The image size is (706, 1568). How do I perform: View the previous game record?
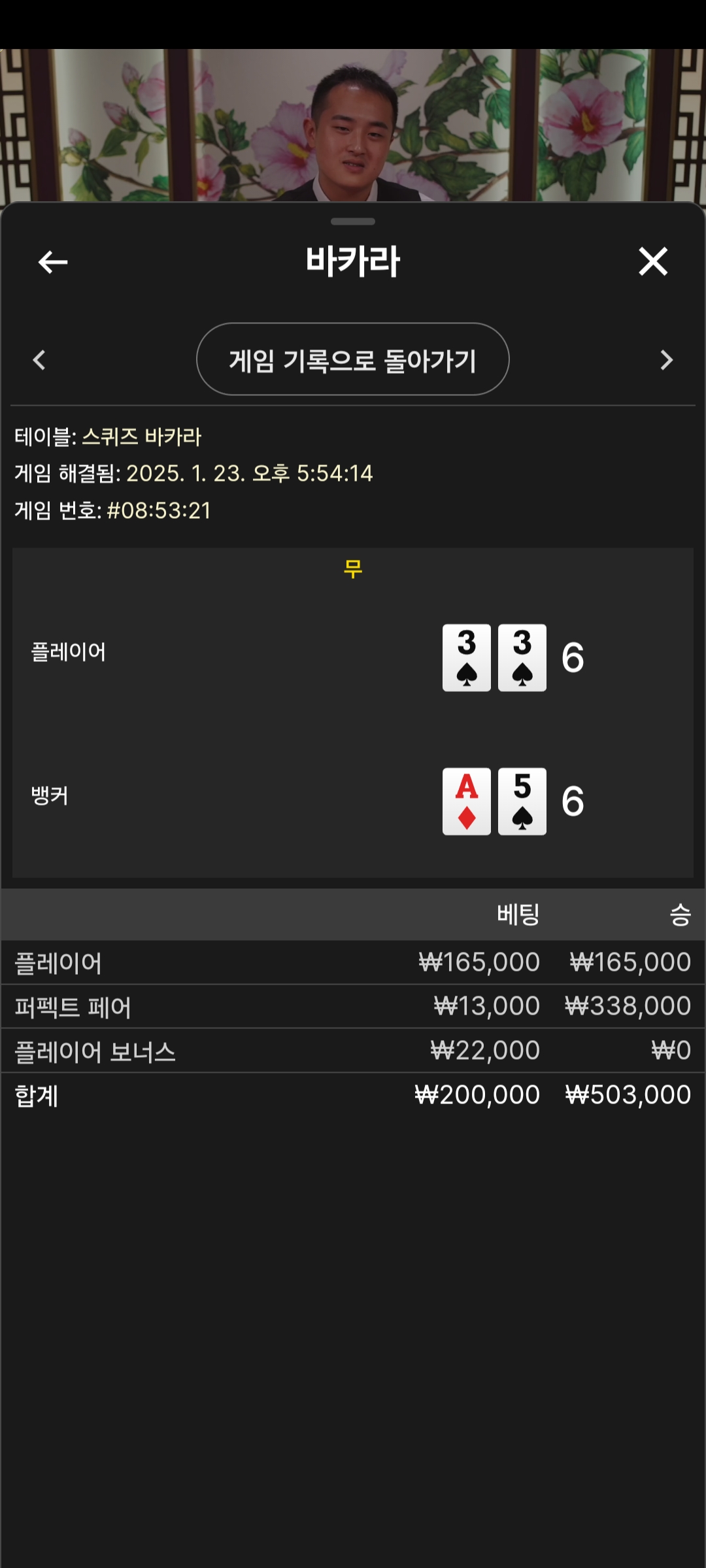point(39,360)
